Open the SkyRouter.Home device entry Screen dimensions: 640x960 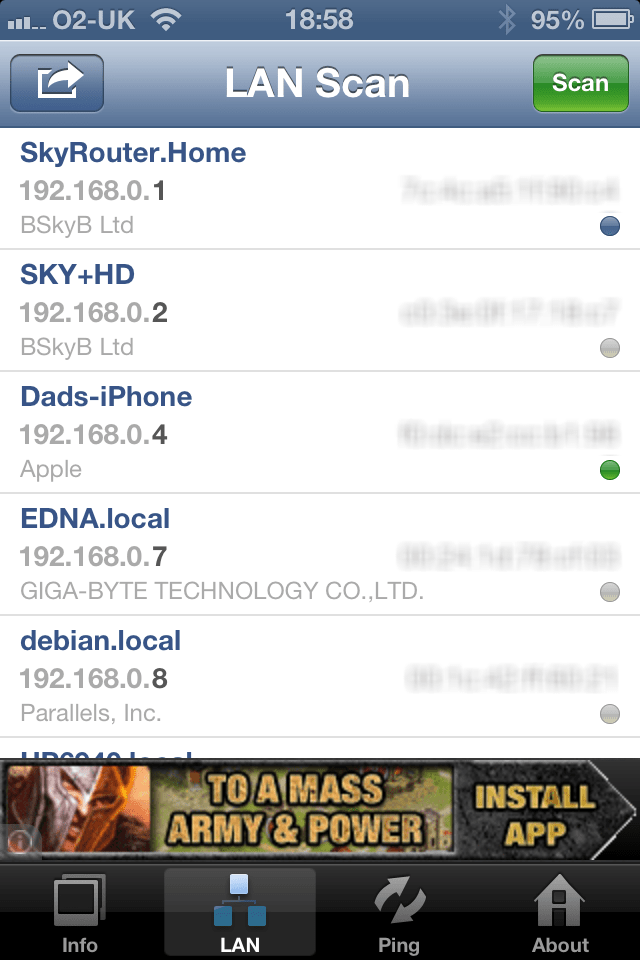(320, 188)
